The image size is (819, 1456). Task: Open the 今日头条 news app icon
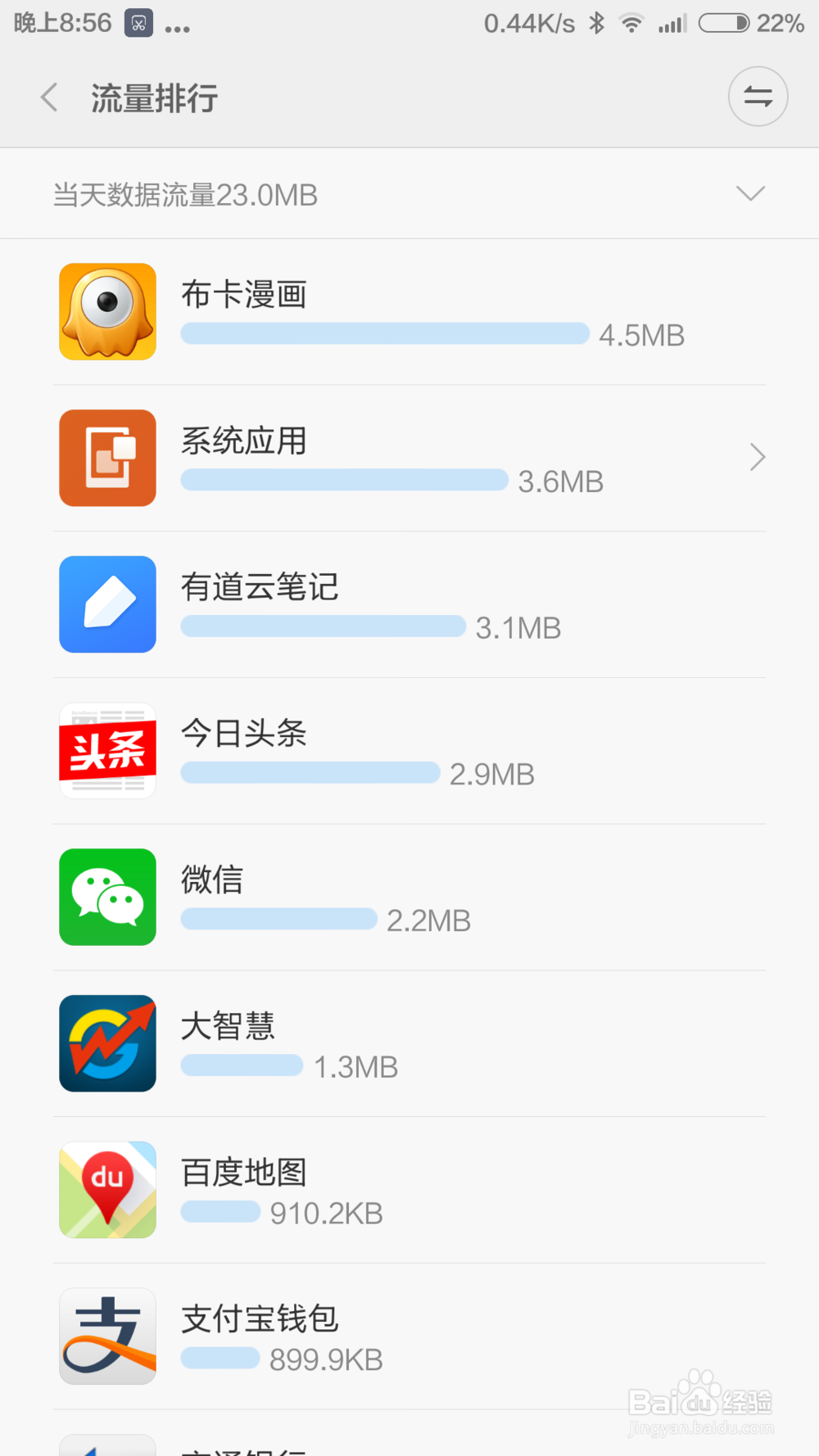click(107, 750)
